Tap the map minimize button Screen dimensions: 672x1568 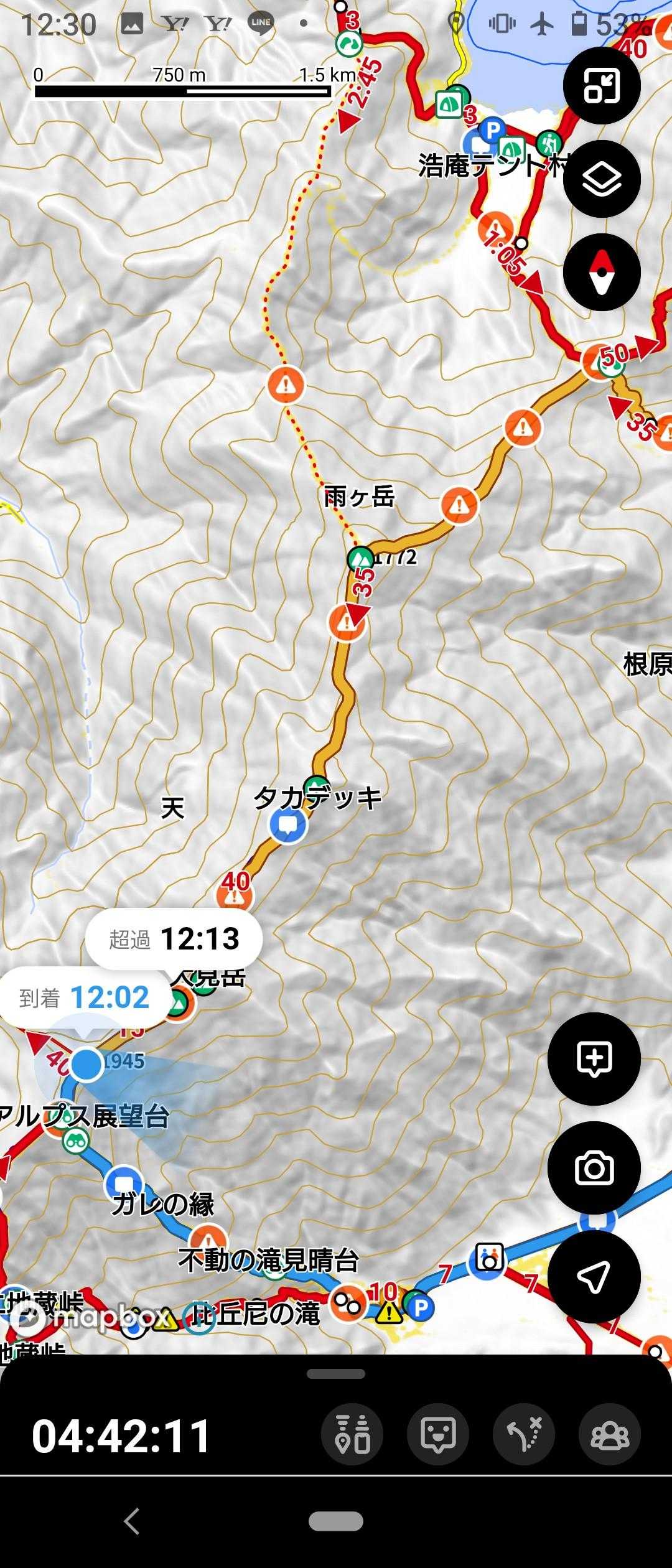(x=602, y=85)
